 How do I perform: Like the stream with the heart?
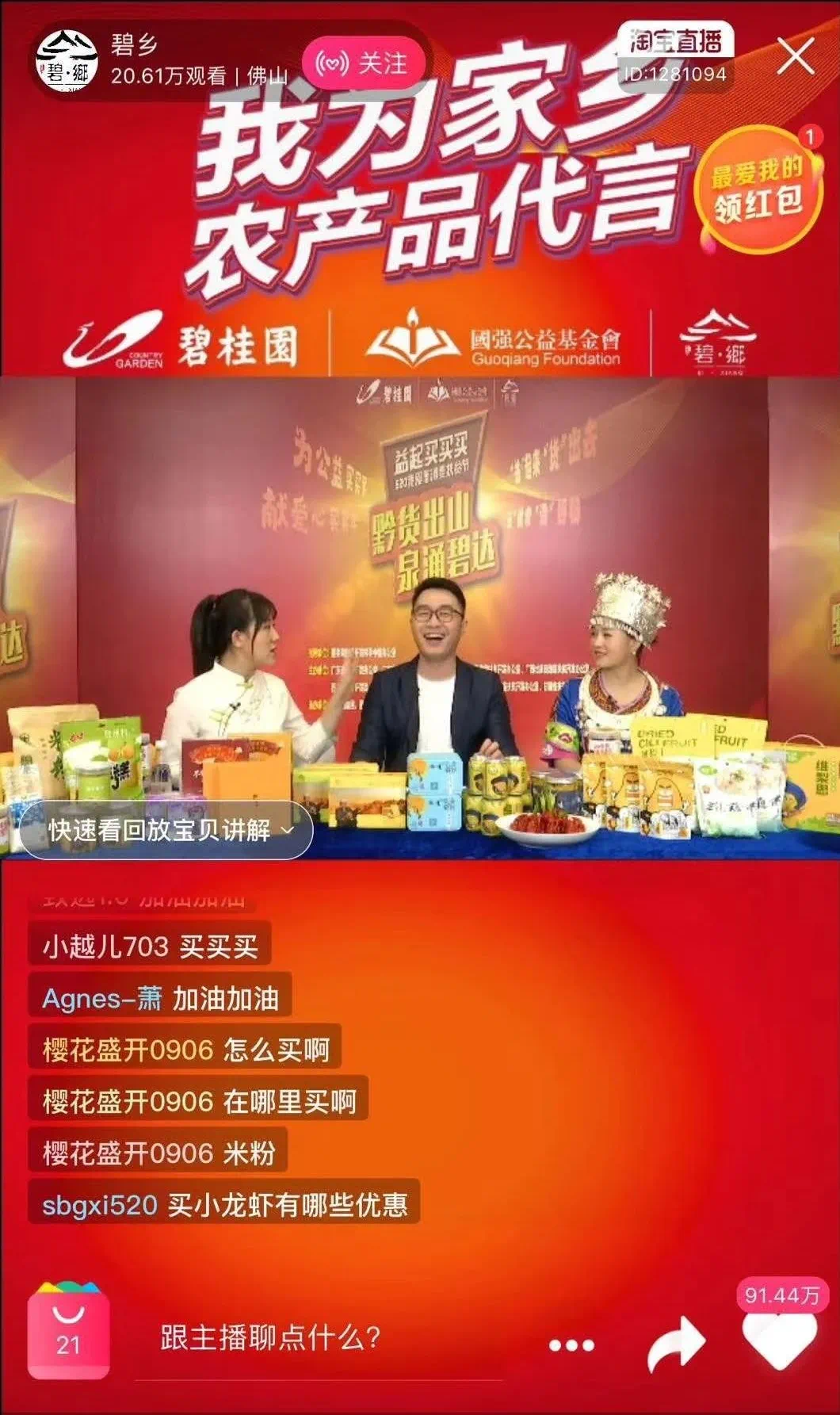click(779, 1340)
